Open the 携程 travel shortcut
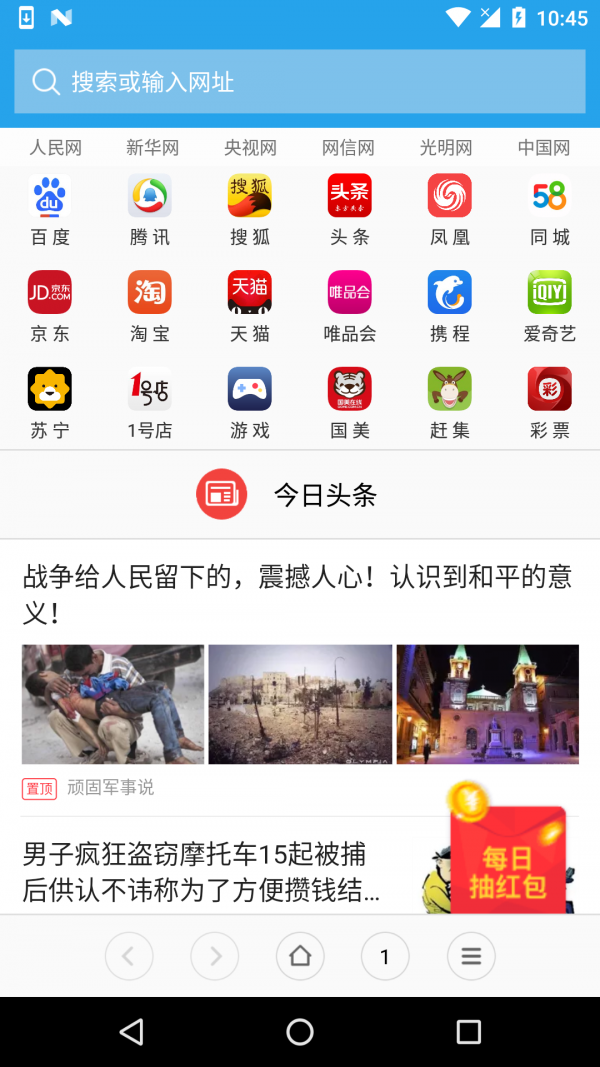 click(x=450, y=306)
